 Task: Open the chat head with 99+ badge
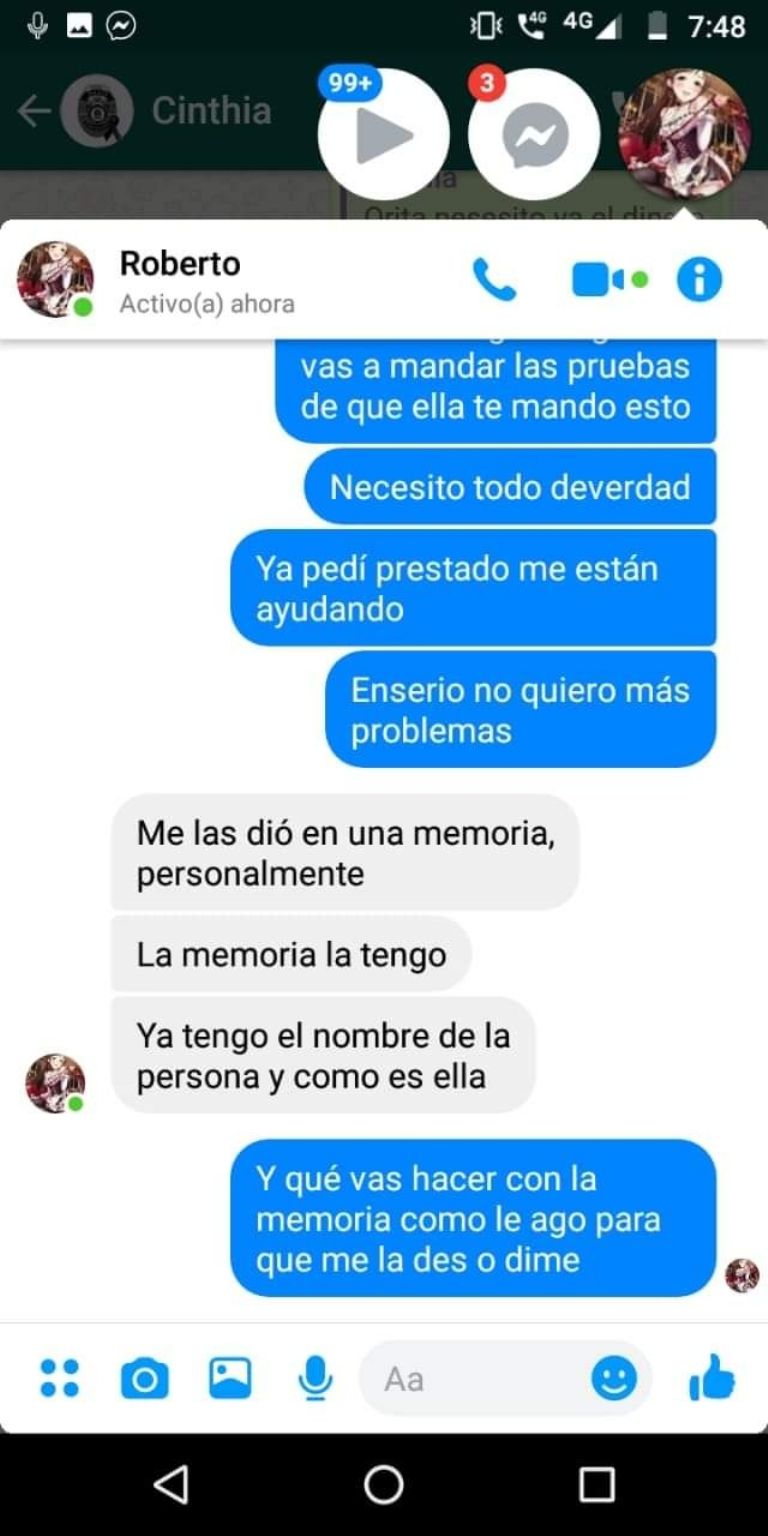pyautogui.click(x=384, y=133)
